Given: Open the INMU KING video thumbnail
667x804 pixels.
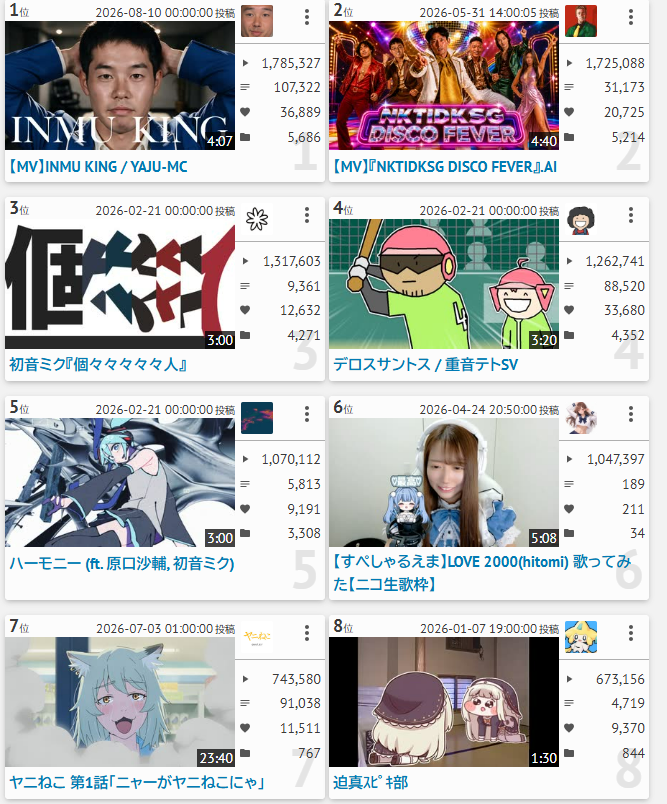Looking at the screenshot, I should click(x=120, y=85).
